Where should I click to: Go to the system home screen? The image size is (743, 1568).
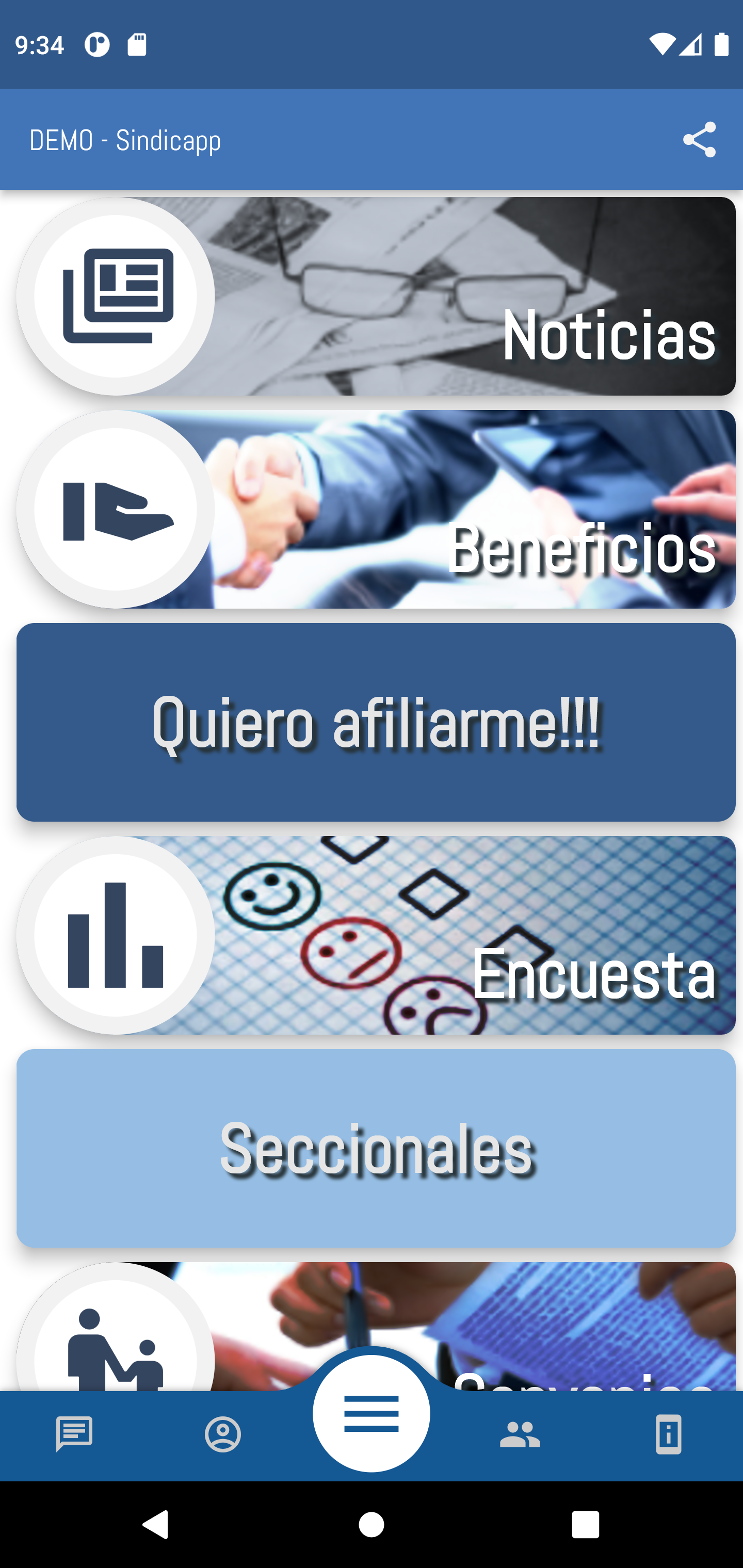tap(372, 1525)
